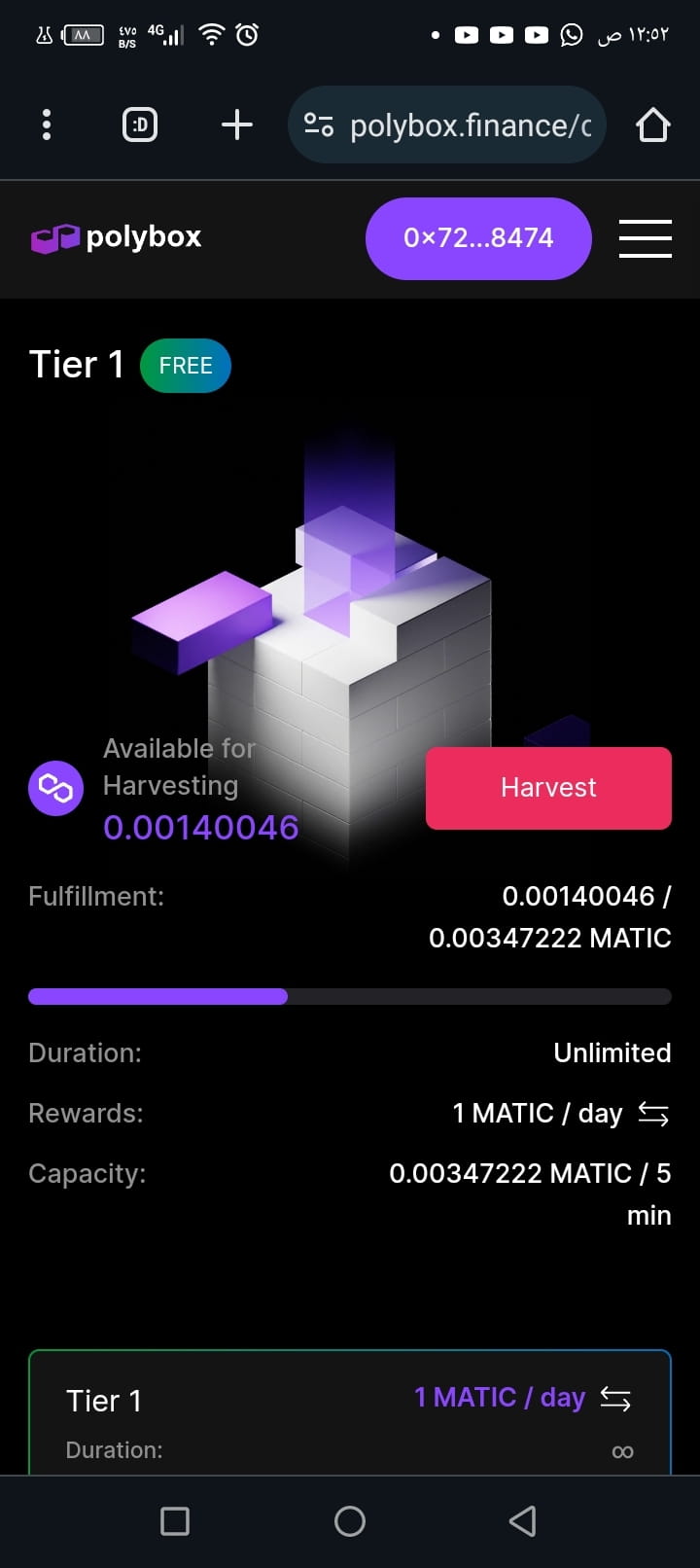The width and height of the screenshot is (700, 1568).
Task: Switch to the Tier 1 tab card
Action: pyautogui.click(x=102, y=1401)
